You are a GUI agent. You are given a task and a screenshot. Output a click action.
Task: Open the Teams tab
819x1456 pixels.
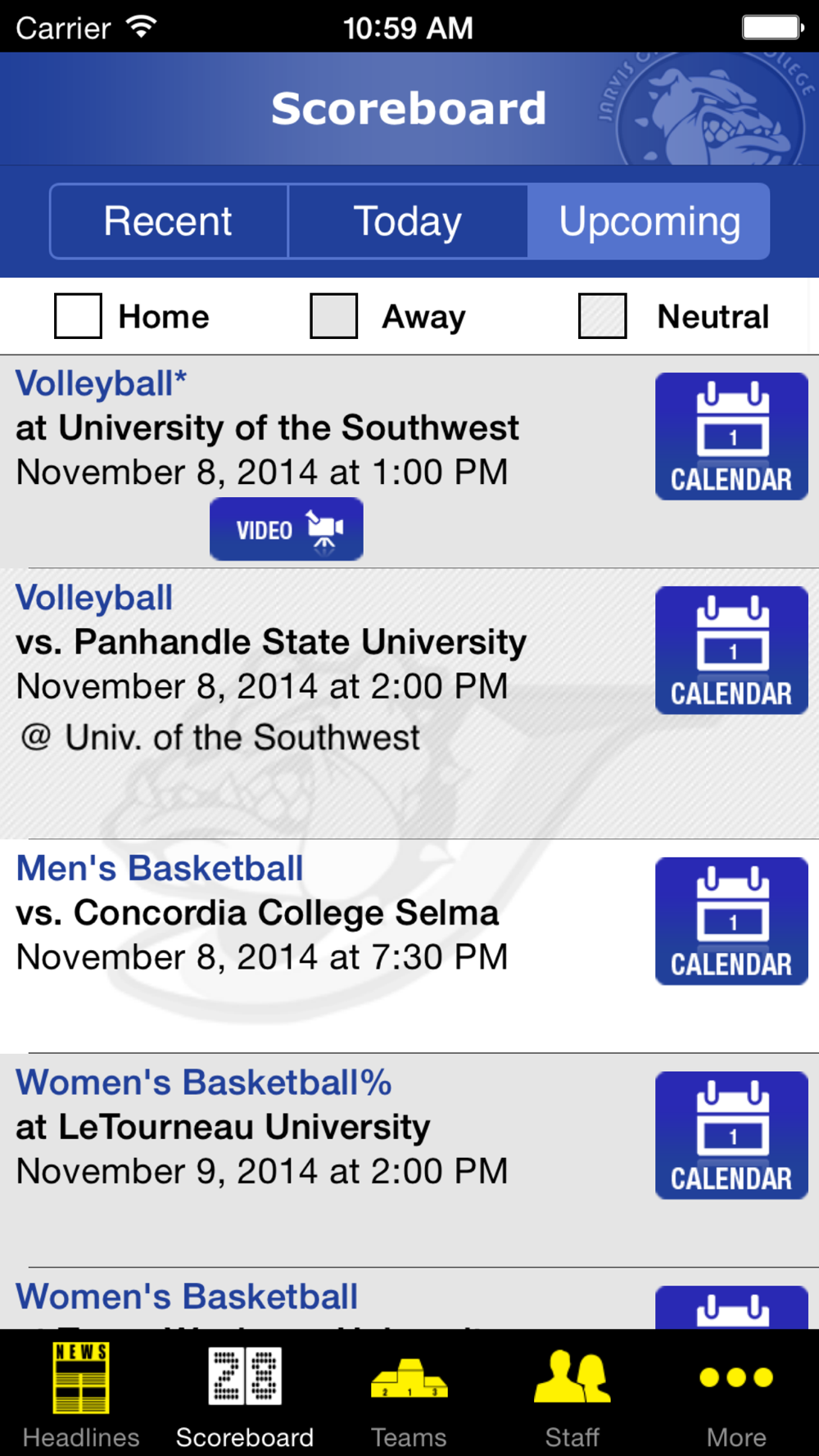(409, 1394)
